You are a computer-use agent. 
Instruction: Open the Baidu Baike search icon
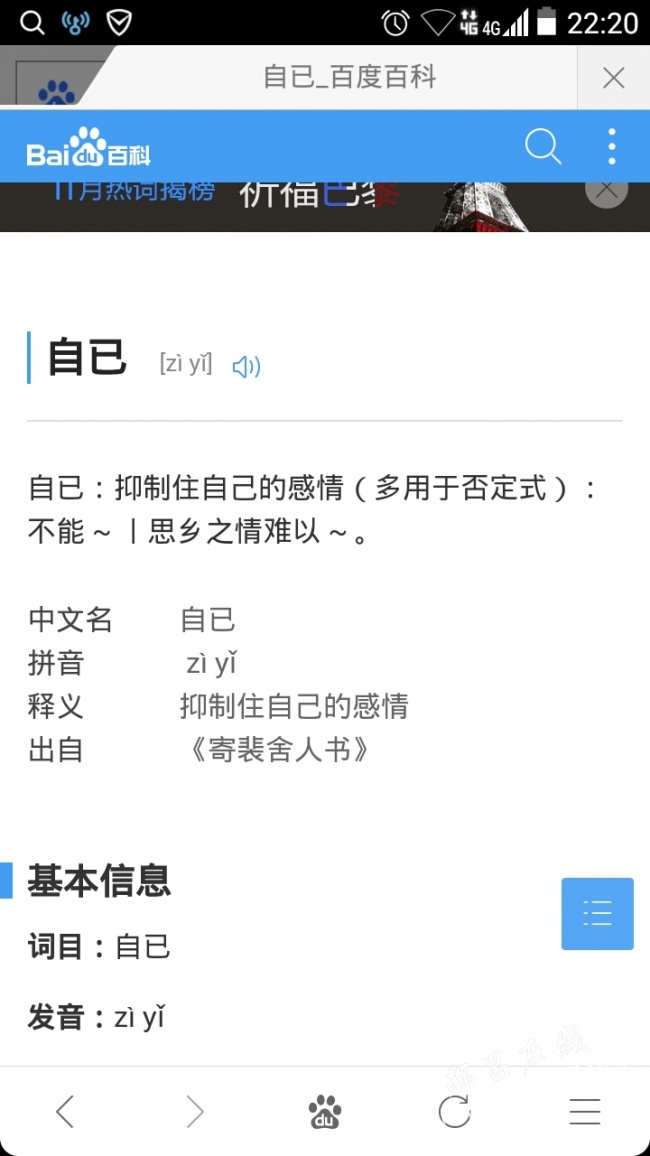click(543, 146)
